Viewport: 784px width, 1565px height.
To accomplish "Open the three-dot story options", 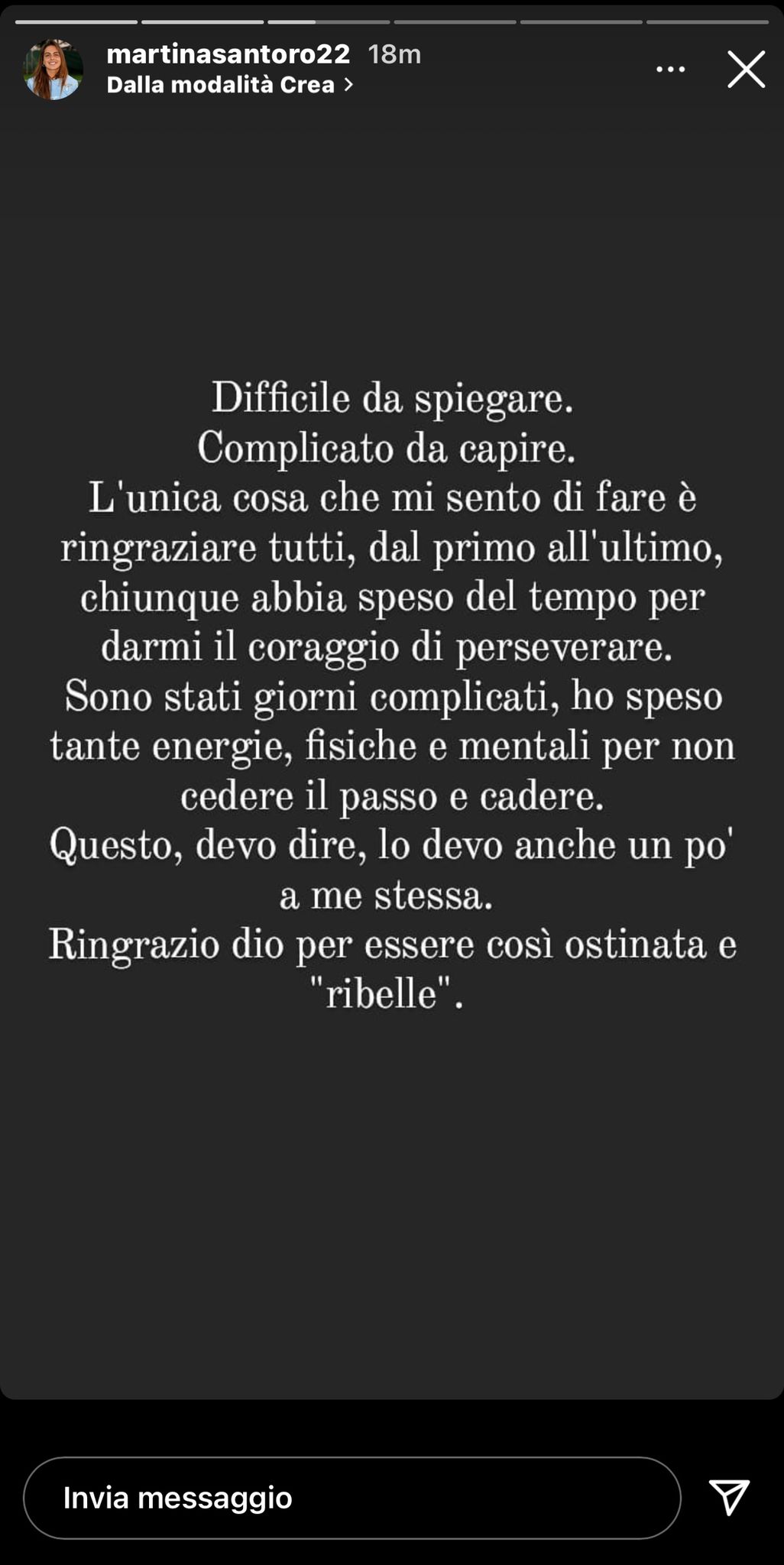I will [671, 70].
